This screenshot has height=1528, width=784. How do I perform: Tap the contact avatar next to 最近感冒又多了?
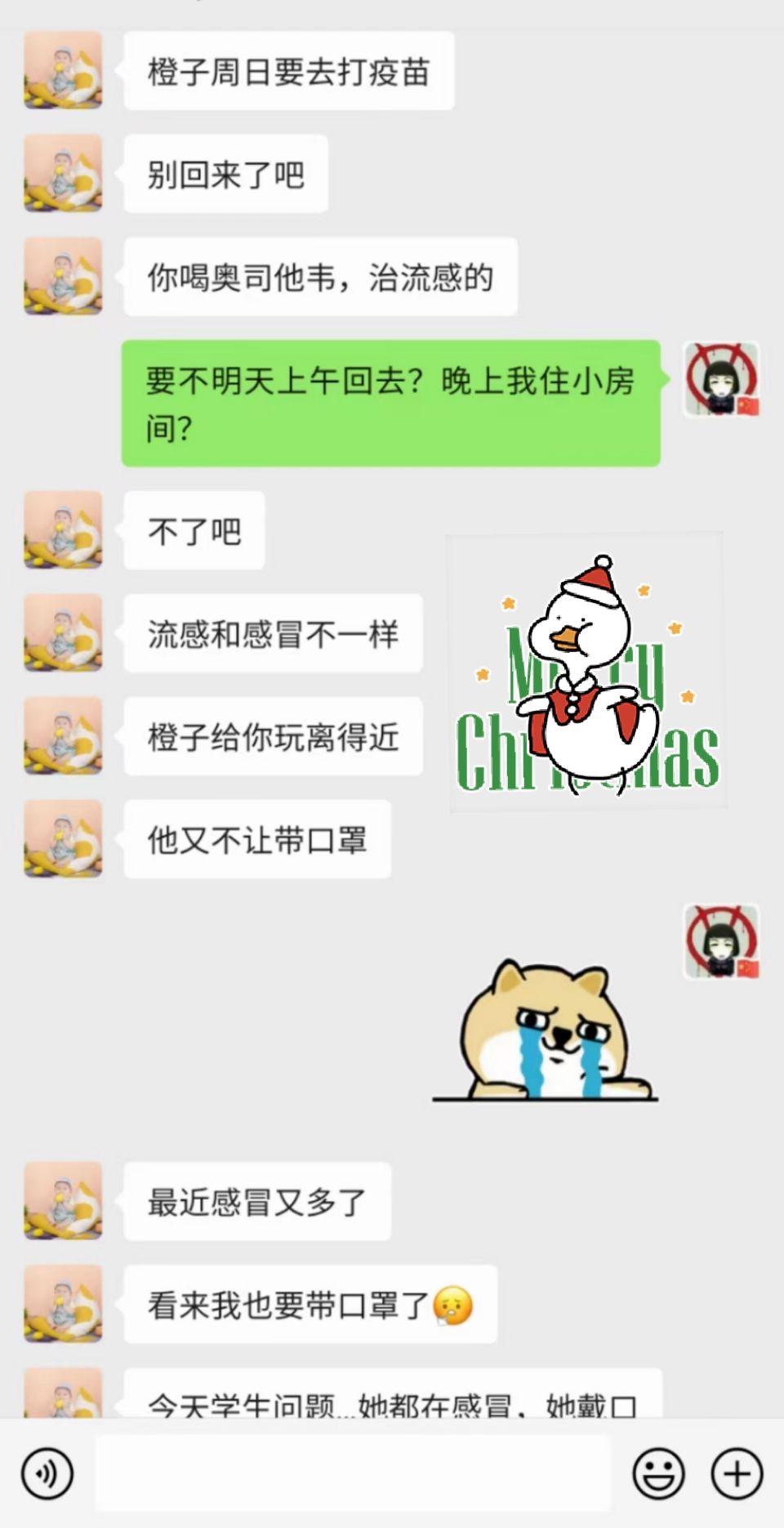coord(64,1201)
